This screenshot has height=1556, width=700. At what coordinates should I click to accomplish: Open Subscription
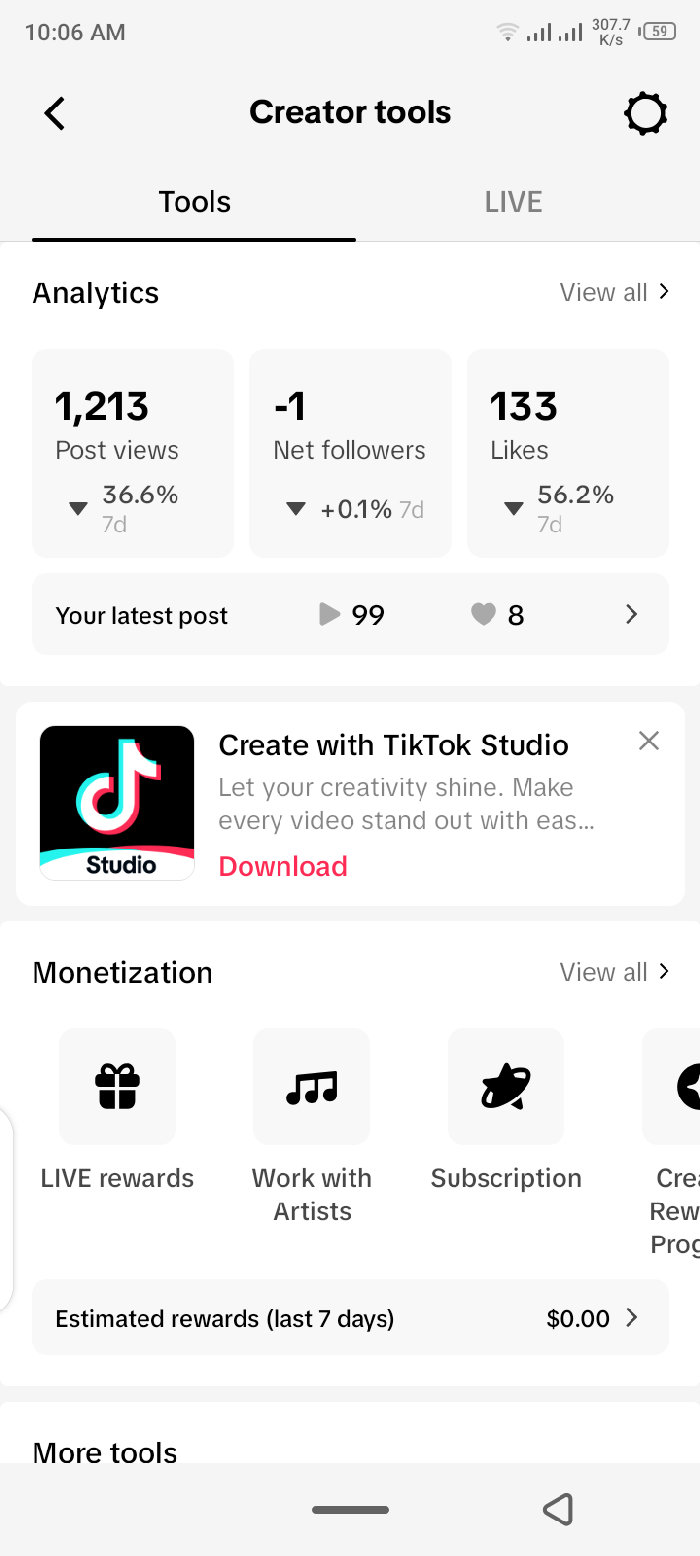[506, 1110]
